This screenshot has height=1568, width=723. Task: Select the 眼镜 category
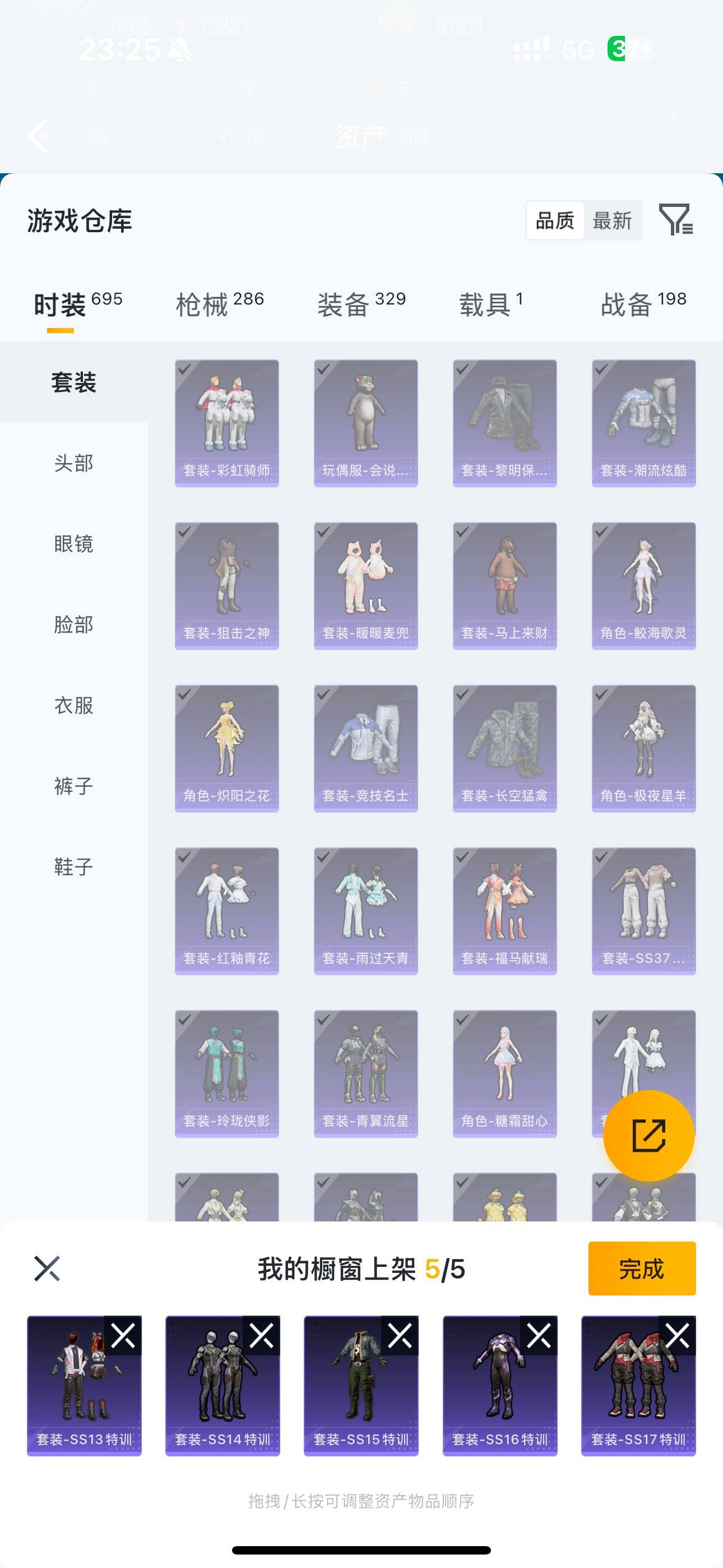point(73,543)
